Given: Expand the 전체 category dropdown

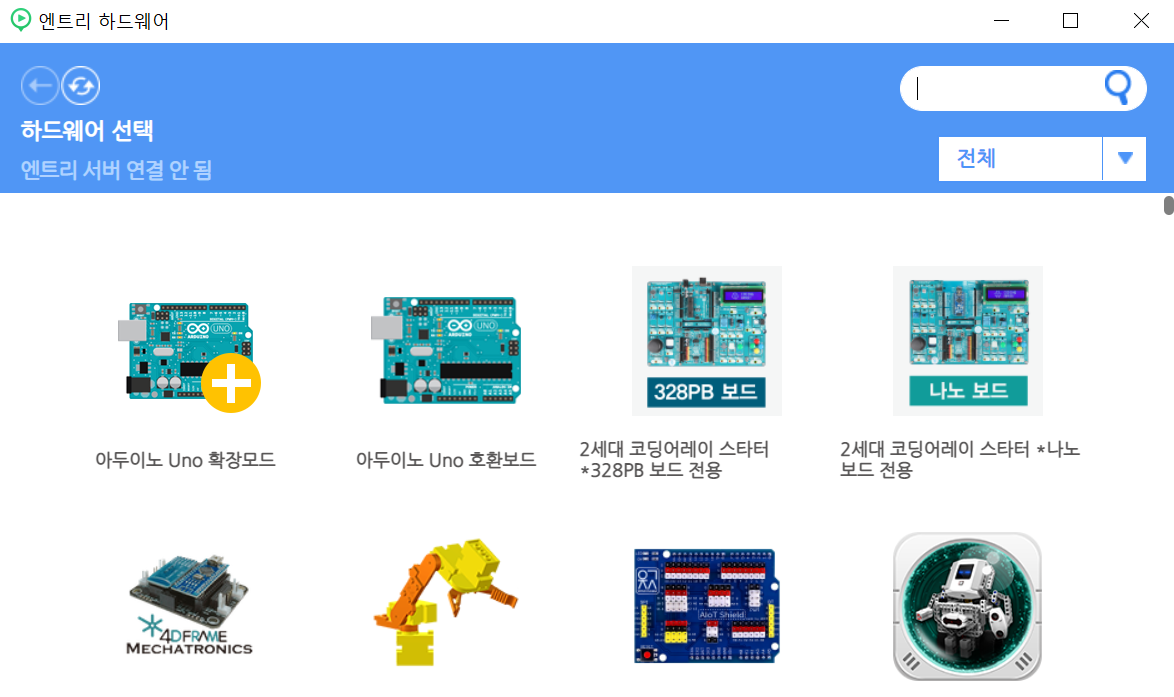Looking at the screenshot, I should 1124,158.
